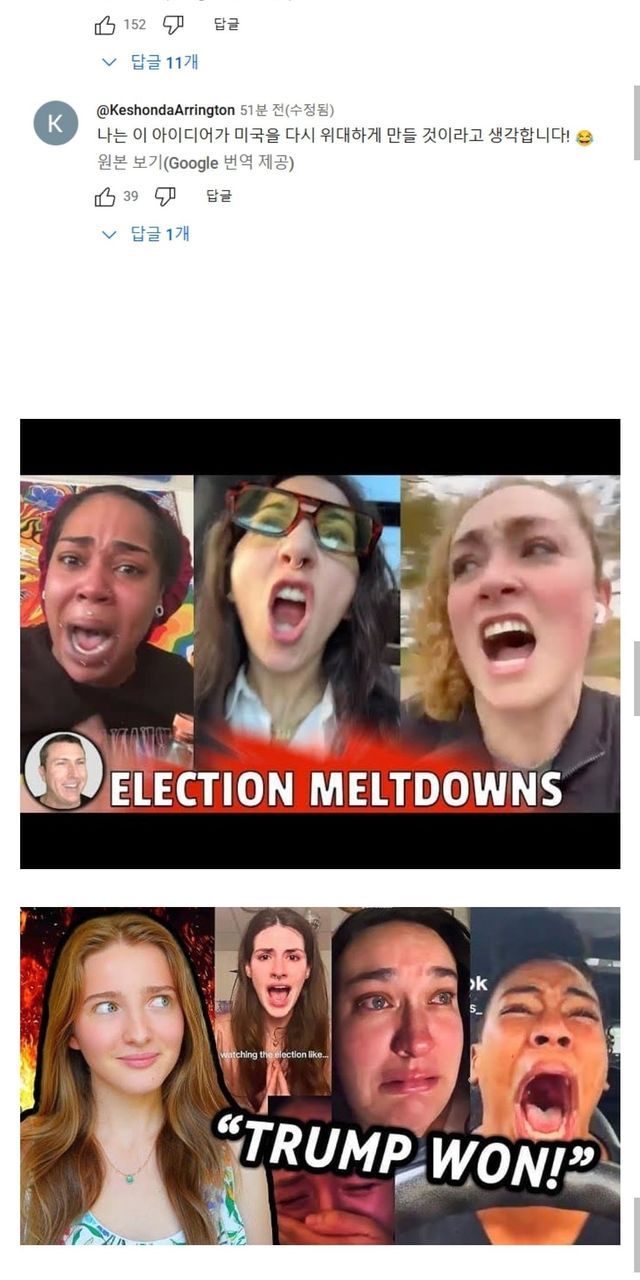Open the Election Meltdowns video thumbnail
The width and height of the screenshot is (640, 1280).
320,643
